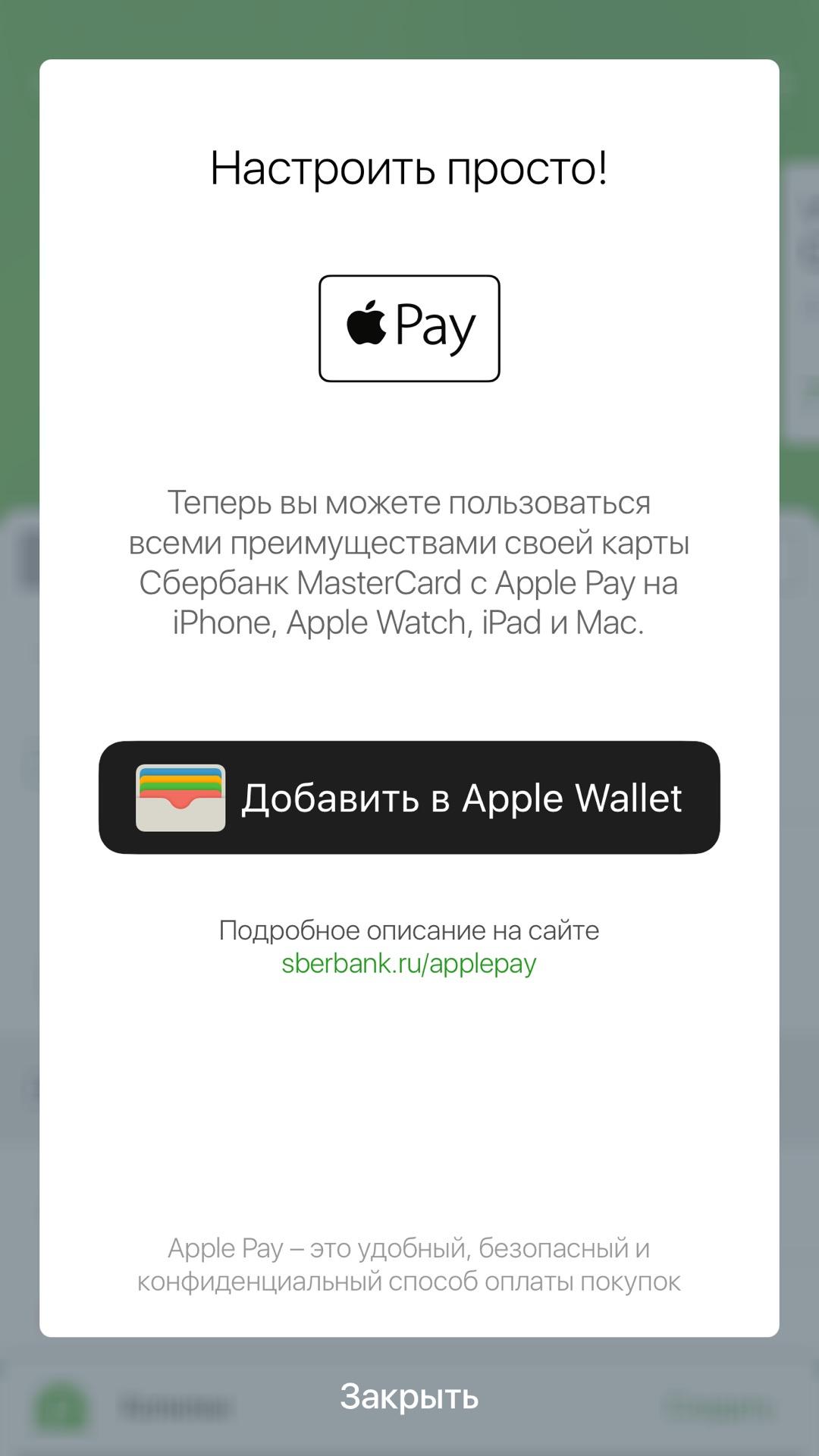
Task: Dismiss the dialog with Закрыть
Action: 409,1396
